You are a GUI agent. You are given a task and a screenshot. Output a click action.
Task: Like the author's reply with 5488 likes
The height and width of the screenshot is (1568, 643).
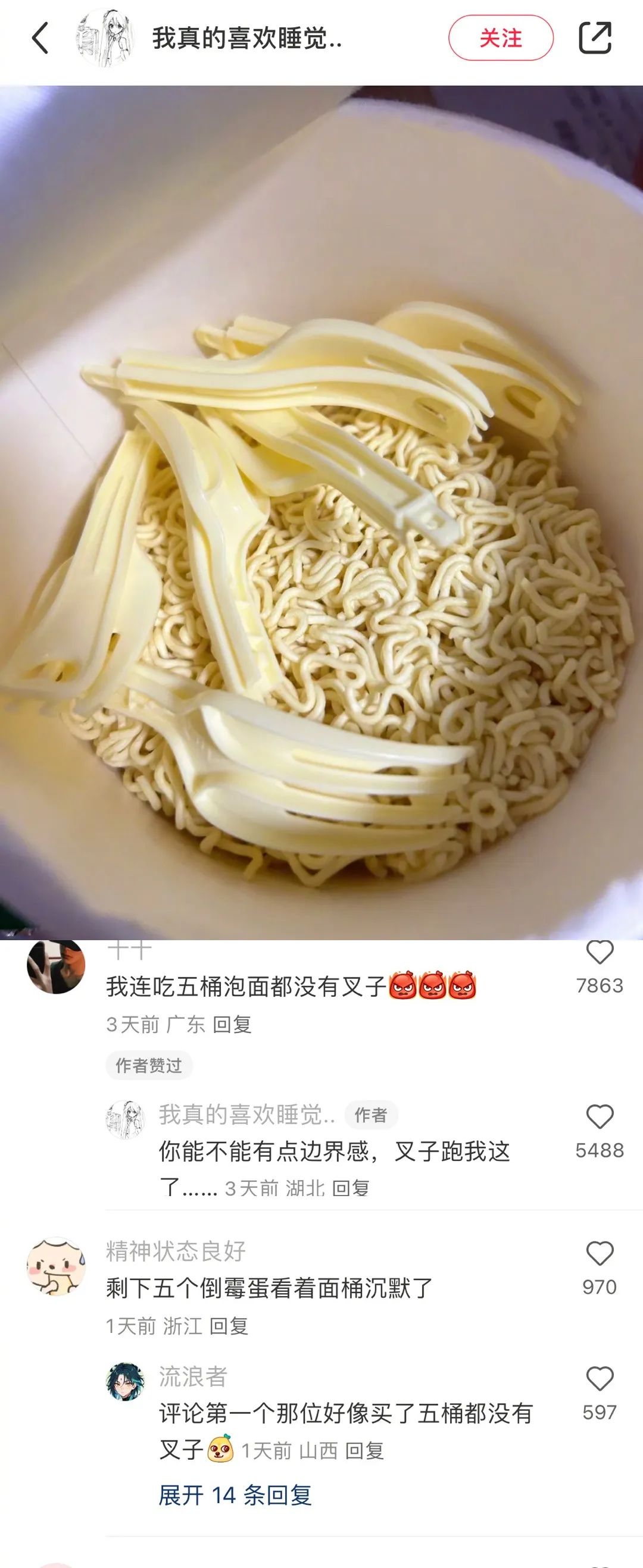tap(599, 1117)
